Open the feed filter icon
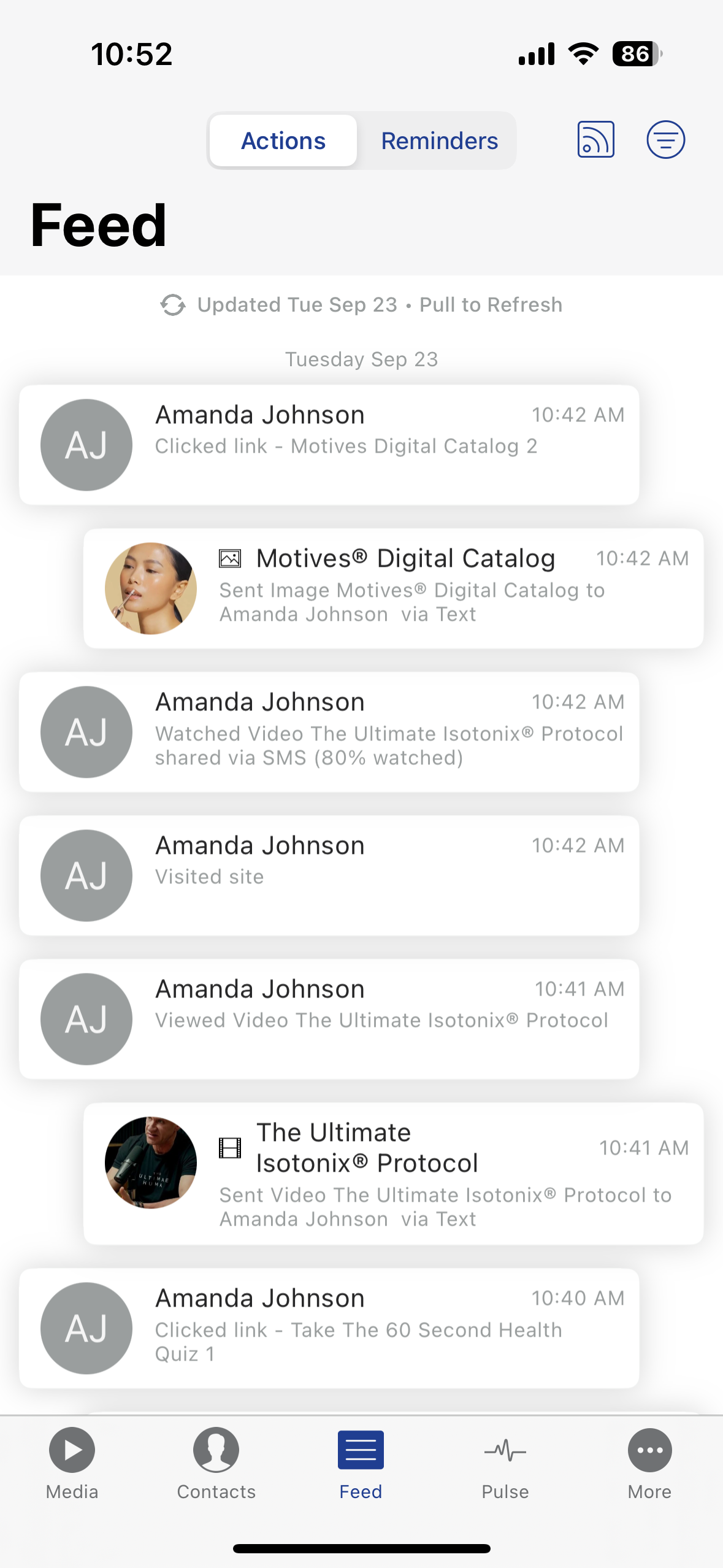723x1568 pixels. (665, 140)
